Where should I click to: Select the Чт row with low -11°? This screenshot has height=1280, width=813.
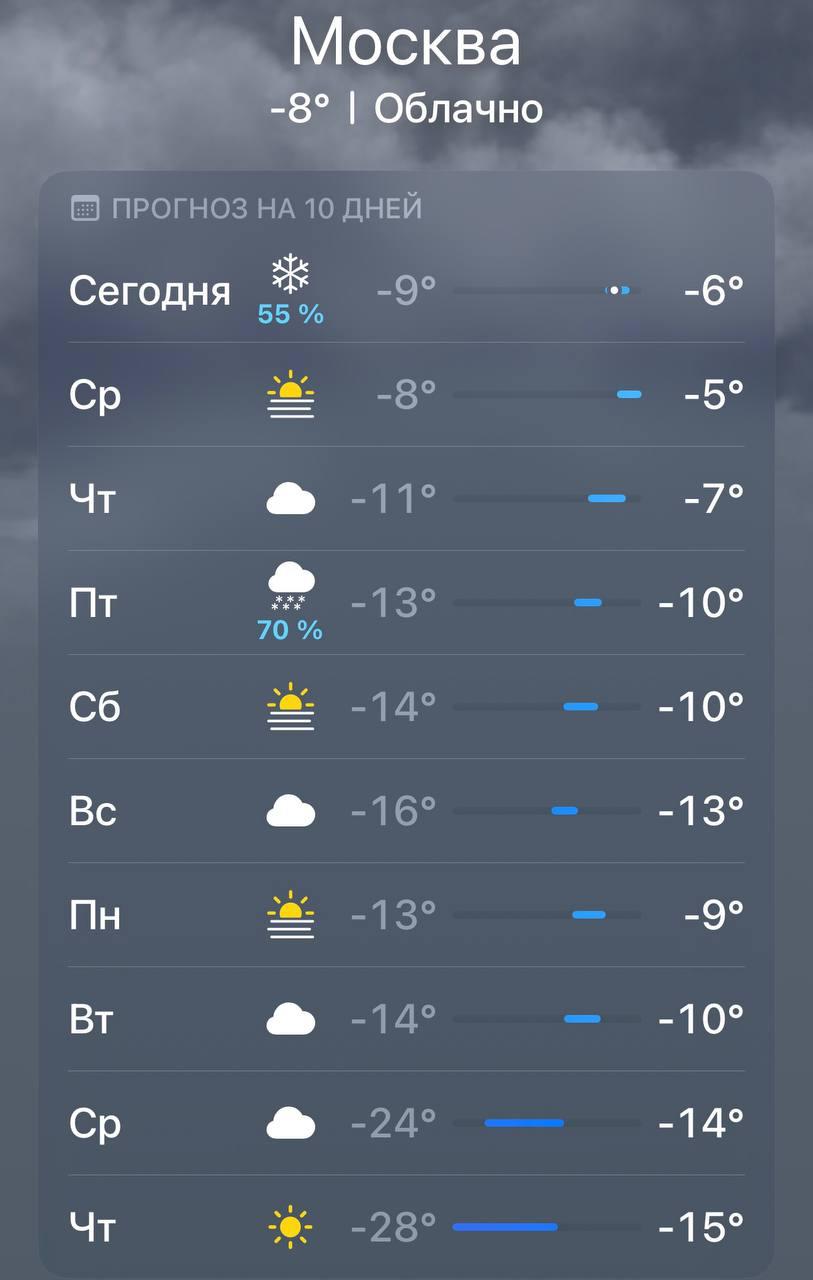[406, 498]
